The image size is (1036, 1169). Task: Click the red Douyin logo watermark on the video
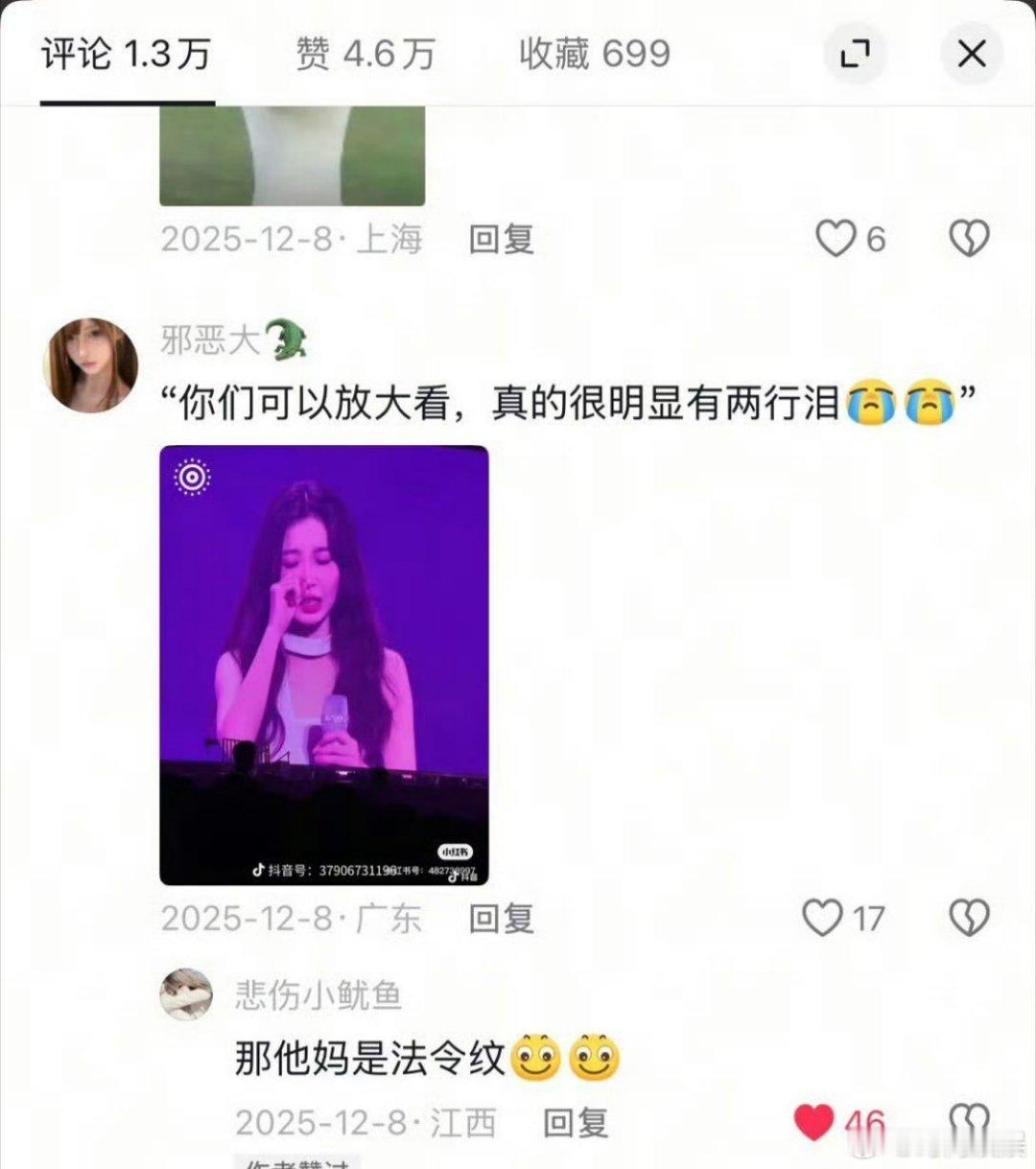453,877
